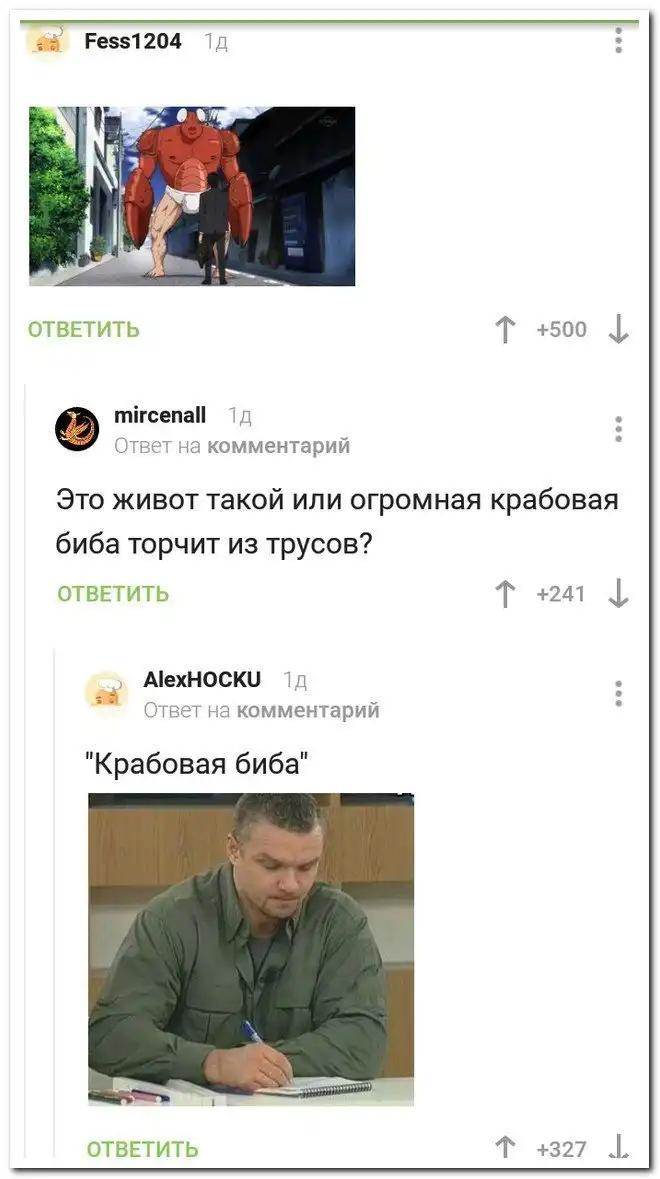This screenshot has height=1179, width=660.
Task: Open the image of the man writing in AlexHOCKU's comment
Action: 251,948
